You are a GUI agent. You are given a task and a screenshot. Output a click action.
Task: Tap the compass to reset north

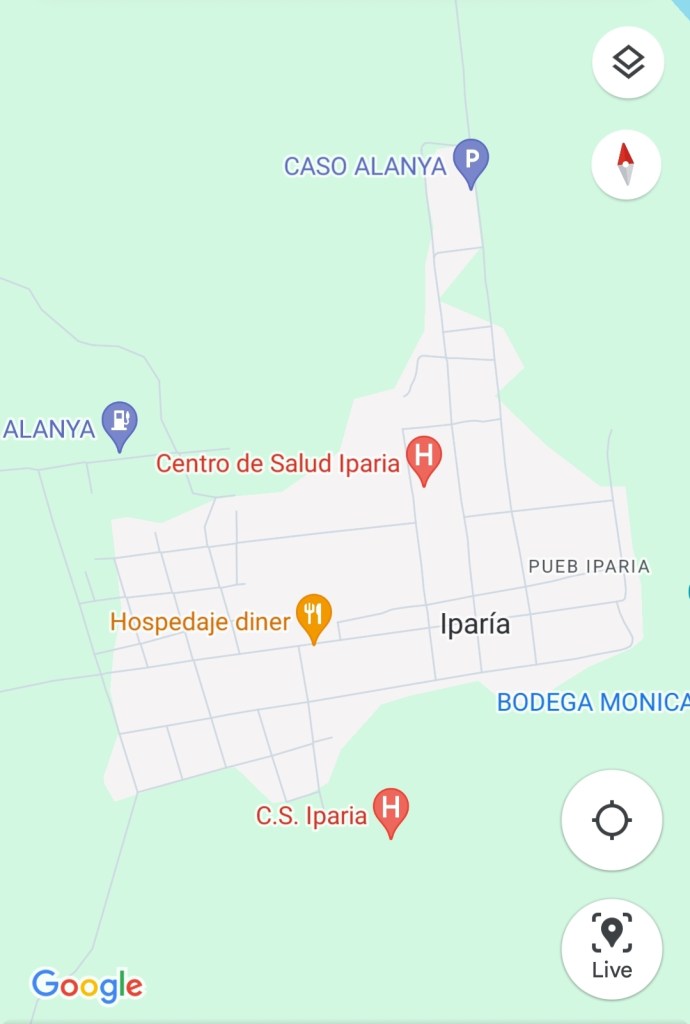[x=626, y=164]
